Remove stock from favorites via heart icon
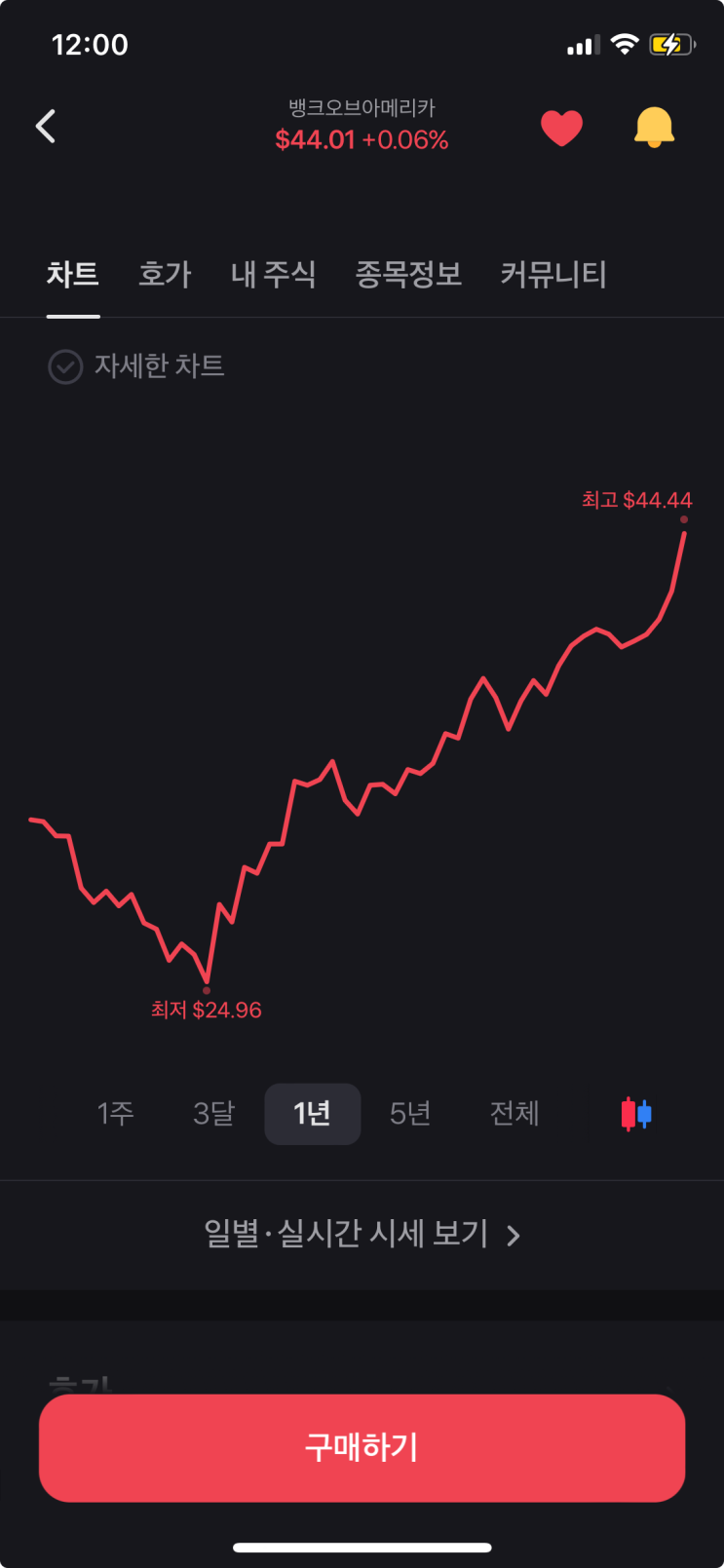 coord(561,128)
